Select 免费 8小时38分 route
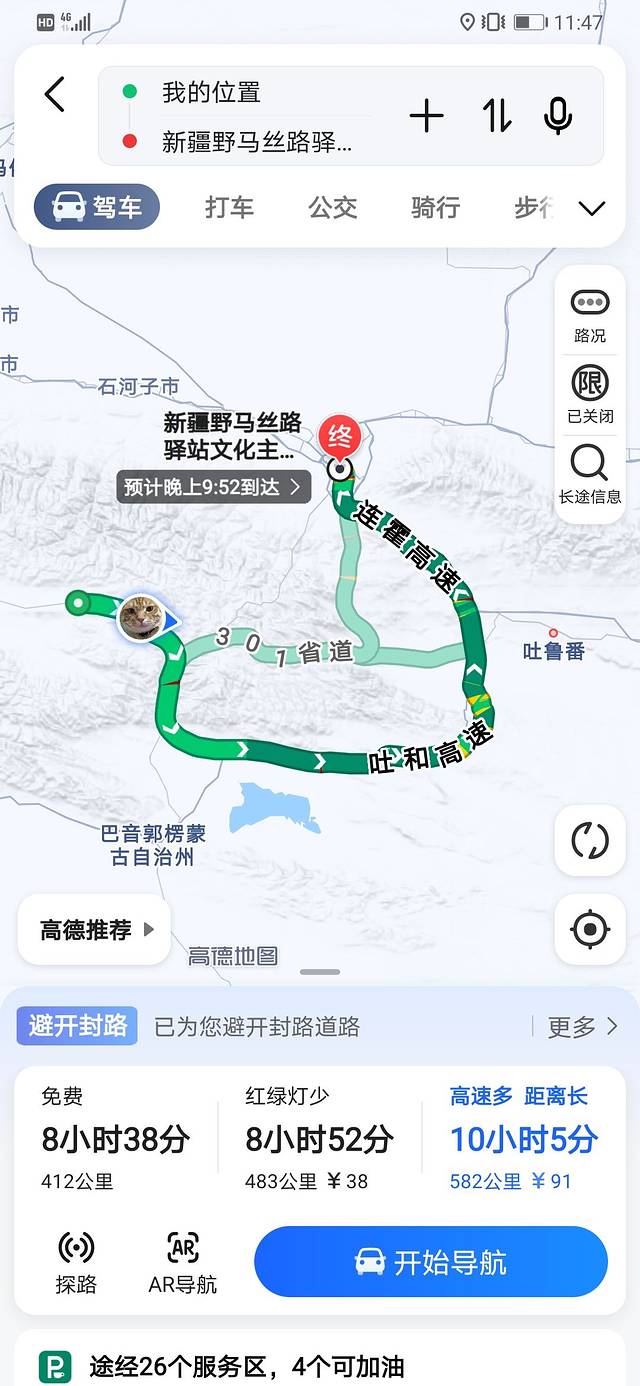Viewport: 640px width, 1386px height. [x=115, y=1140]
